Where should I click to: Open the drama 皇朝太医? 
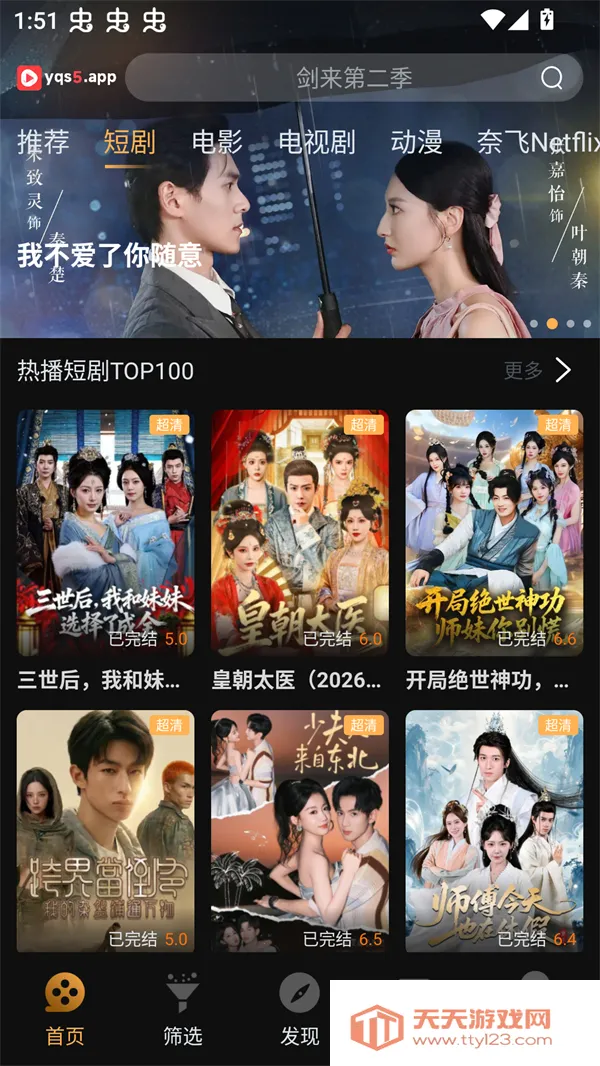tap(300, 533)
